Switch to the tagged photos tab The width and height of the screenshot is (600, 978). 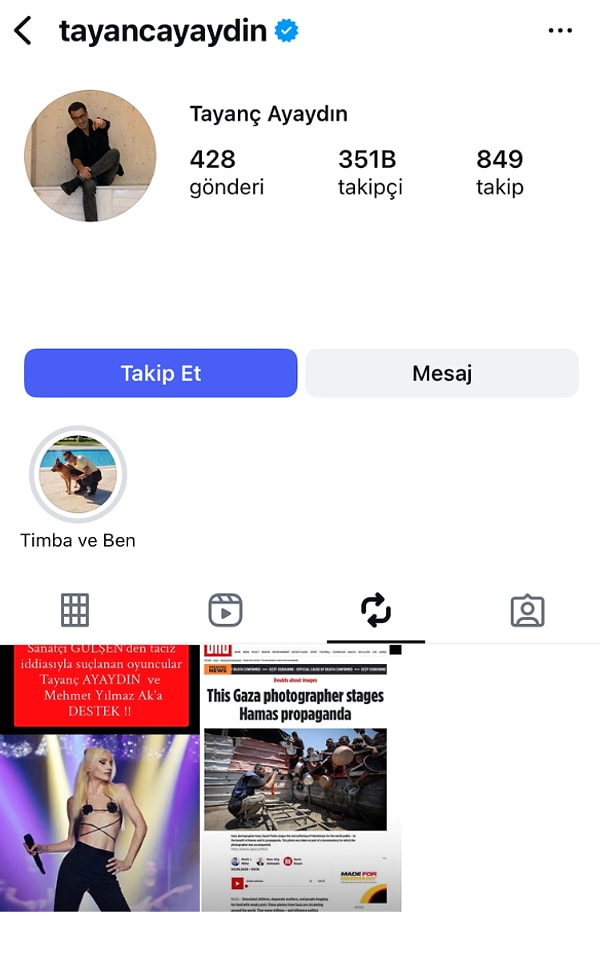(x=527, y=610)
